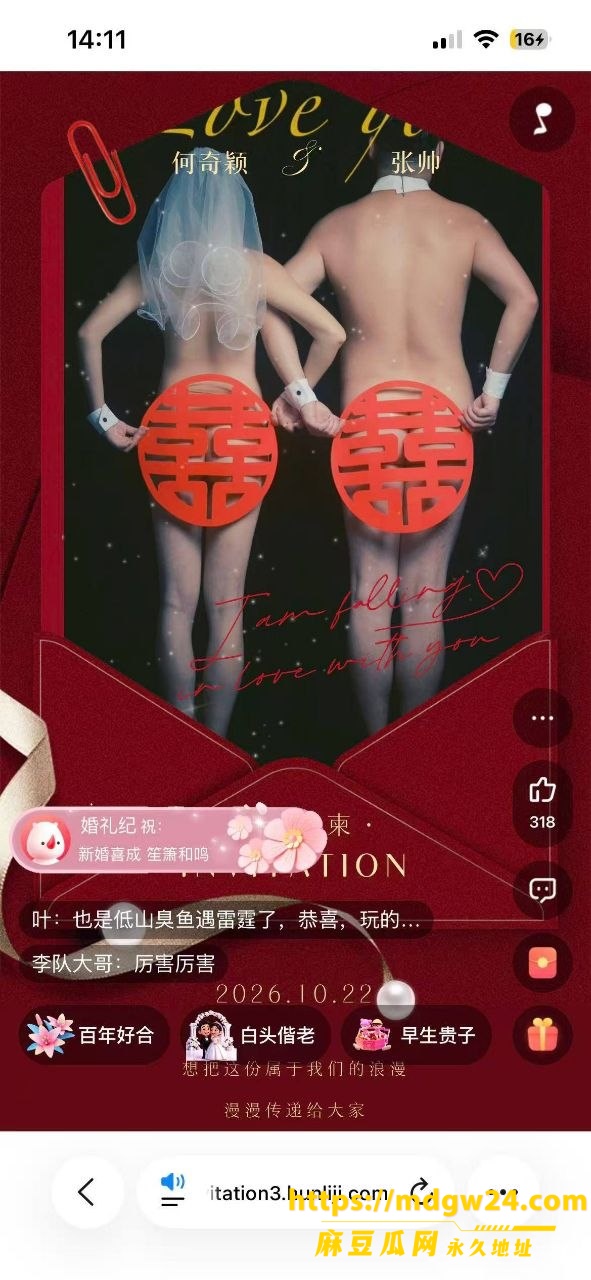Toggle the background music note icon

click(x=541, y=118)
